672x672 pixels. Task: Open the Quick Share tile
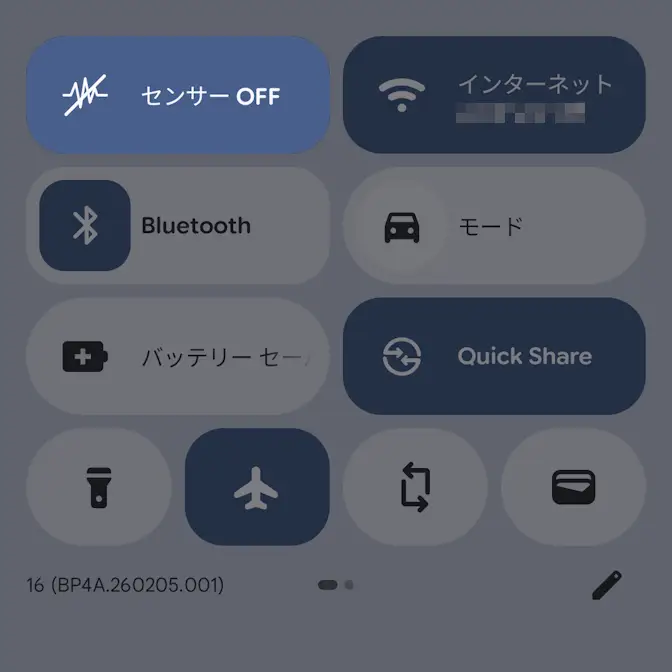pos(494,356)
